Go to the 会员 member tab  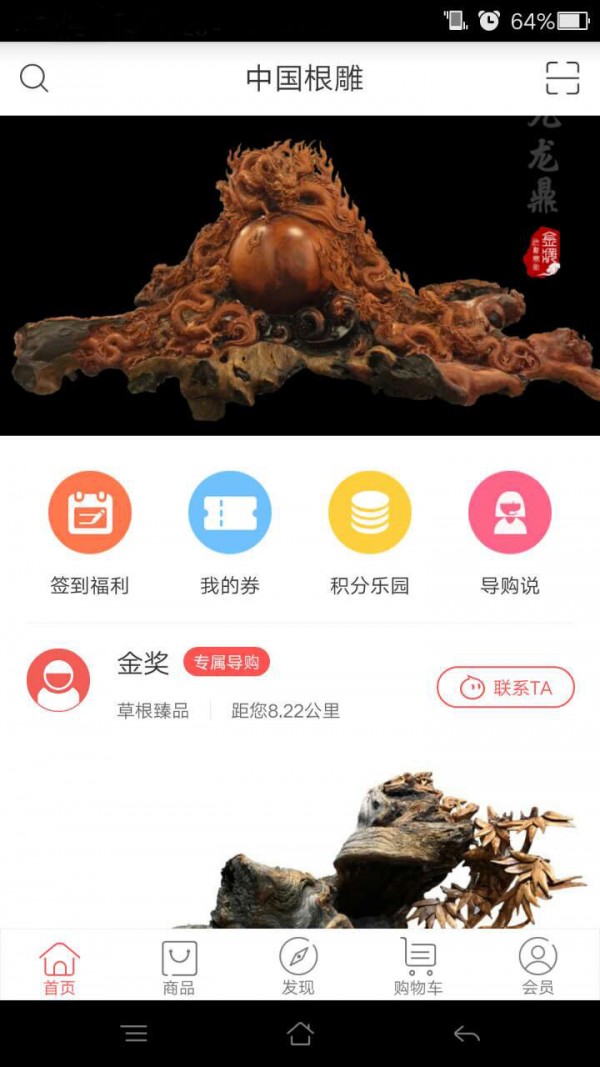tap(538, 968)
